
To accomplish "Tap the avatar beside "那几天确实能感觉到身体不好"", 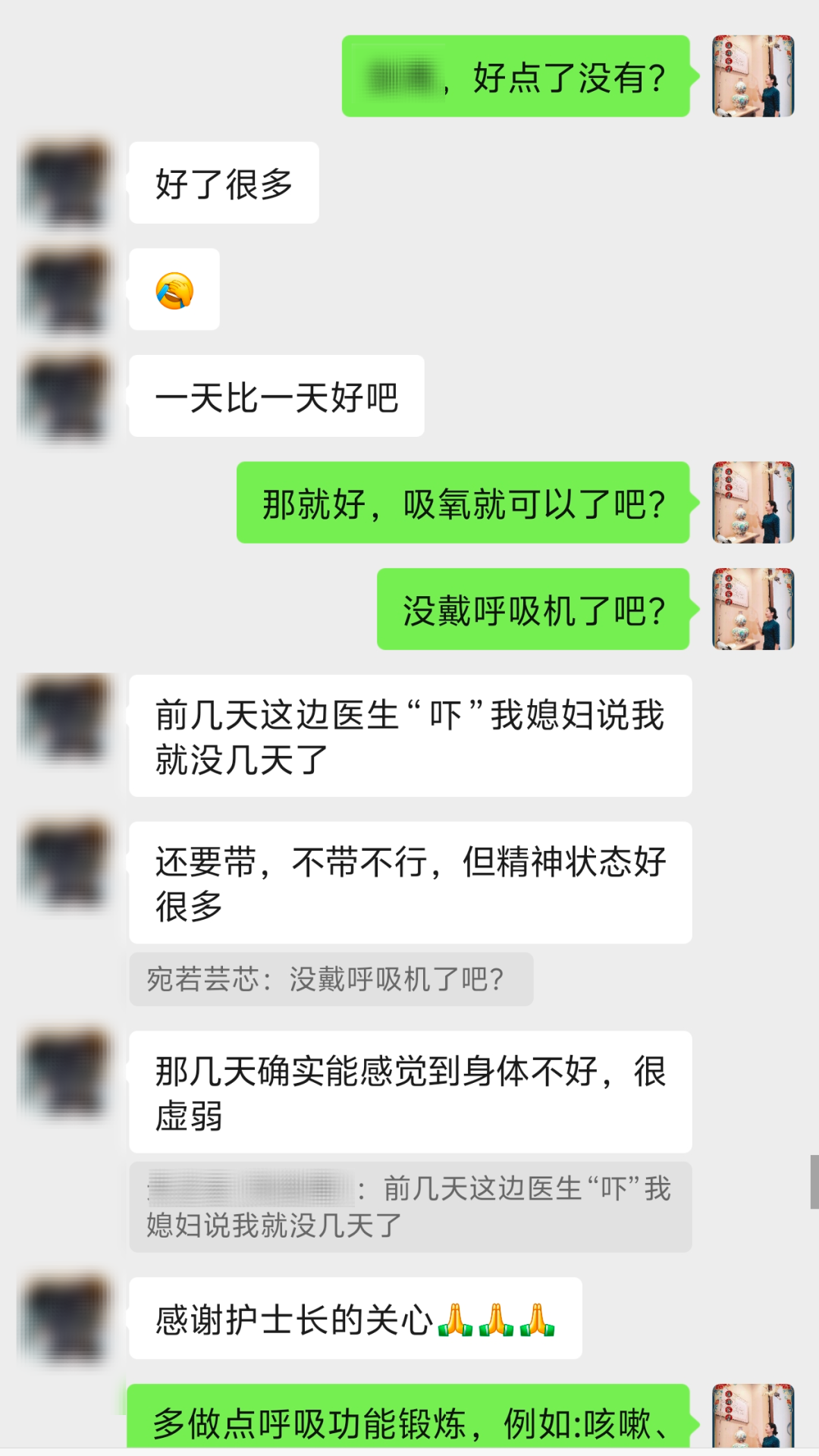I will pyautogui.click(x=65, y=1072).
